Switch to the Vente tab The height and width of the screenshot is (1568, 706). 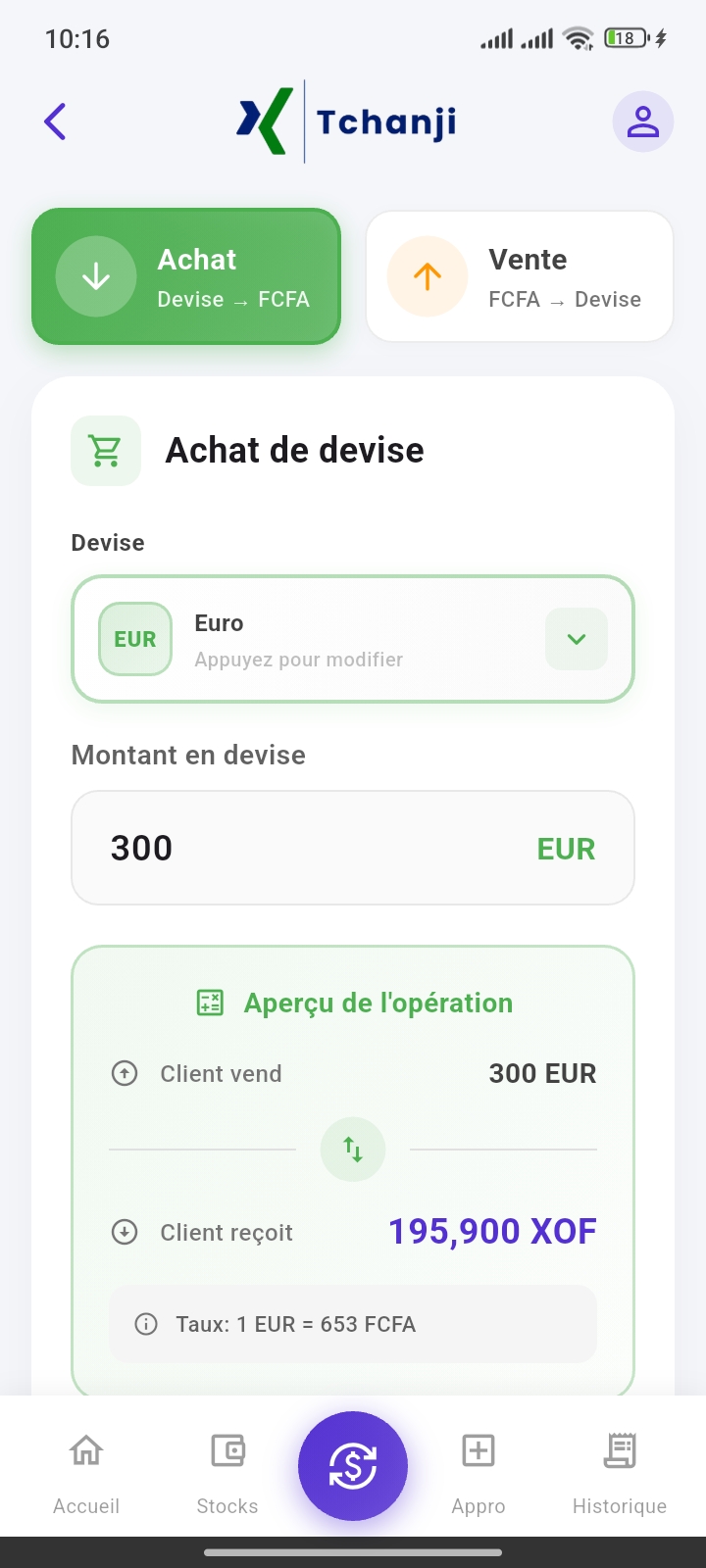(520, 277)
